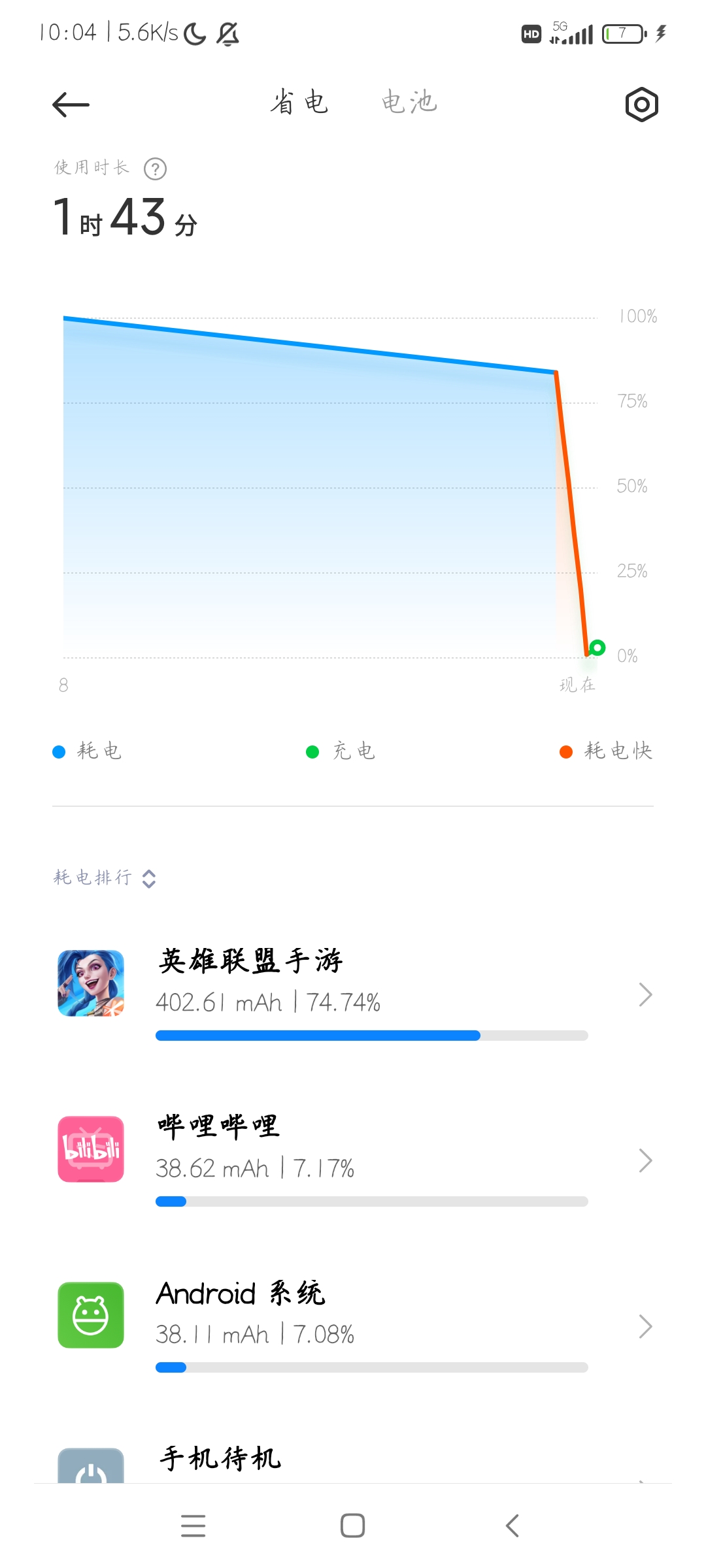Open battery settings hexagon icon

pos(641,105)
